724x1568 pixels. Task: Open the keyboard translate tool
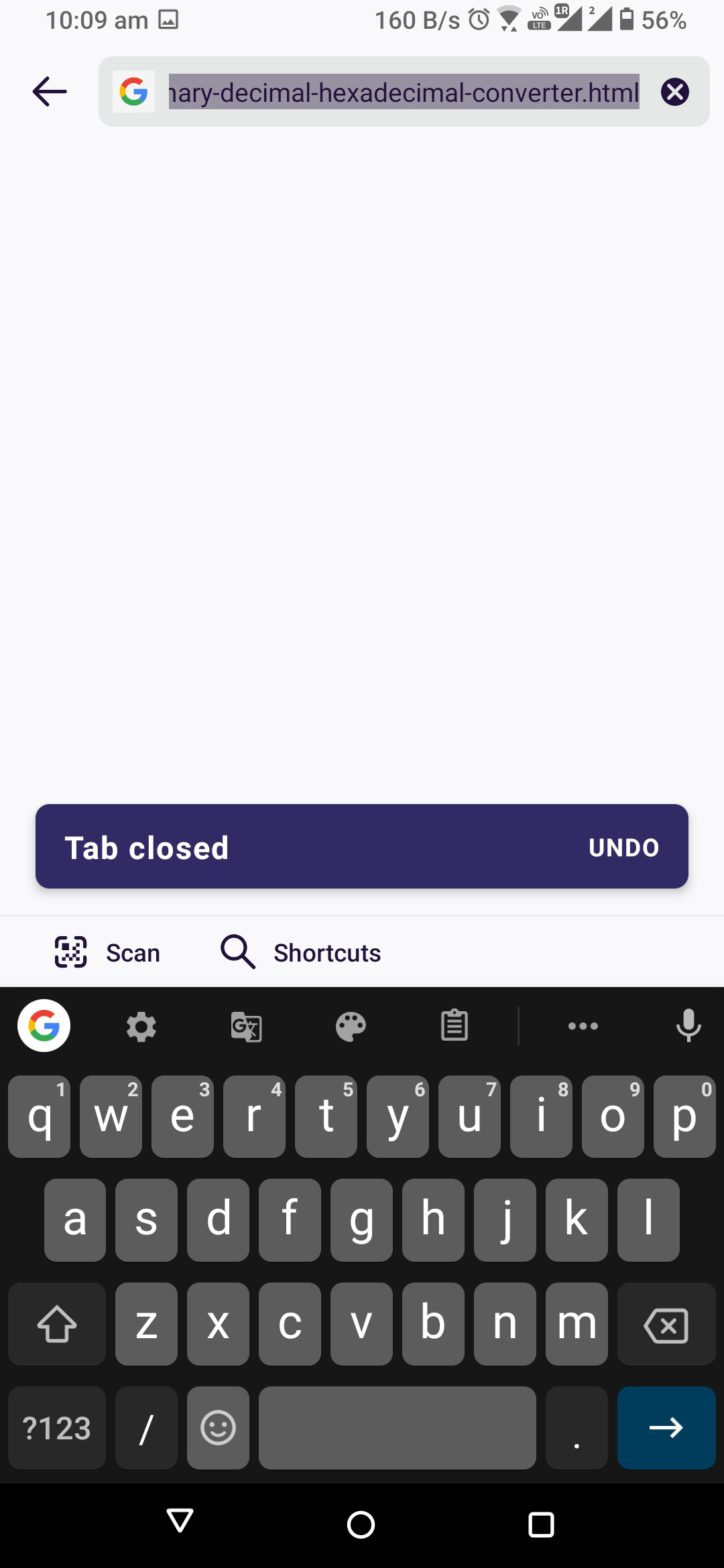246,1026
